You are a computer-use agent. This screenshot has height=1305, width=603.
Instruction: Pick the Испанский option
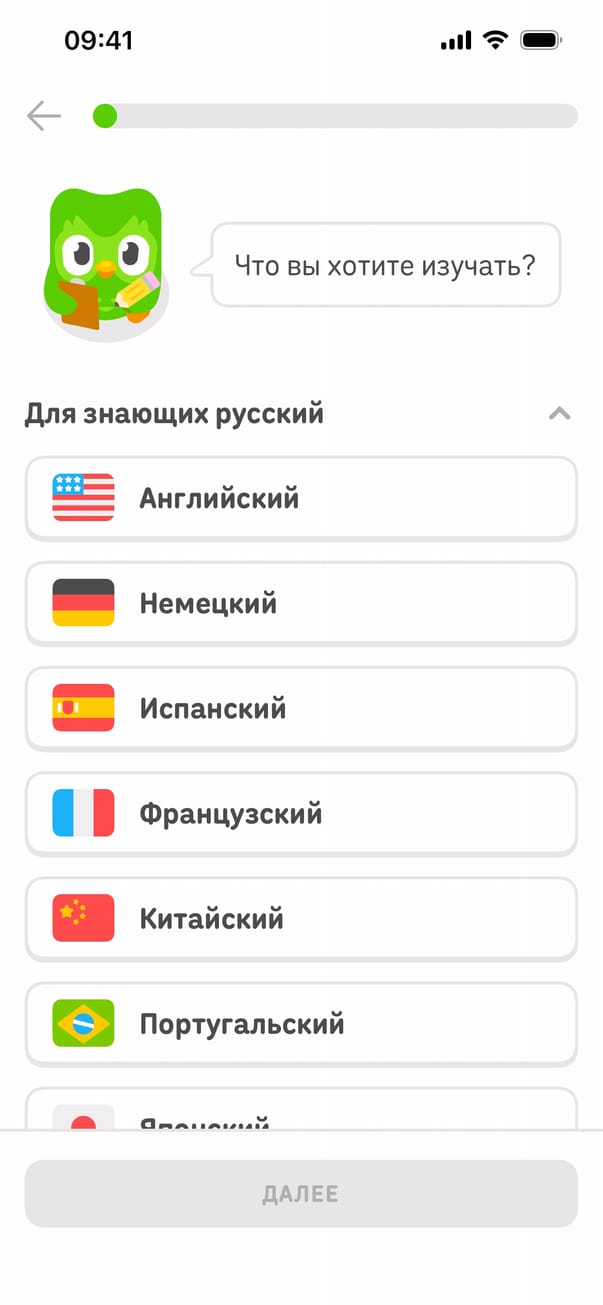click(x=301, y=708)
